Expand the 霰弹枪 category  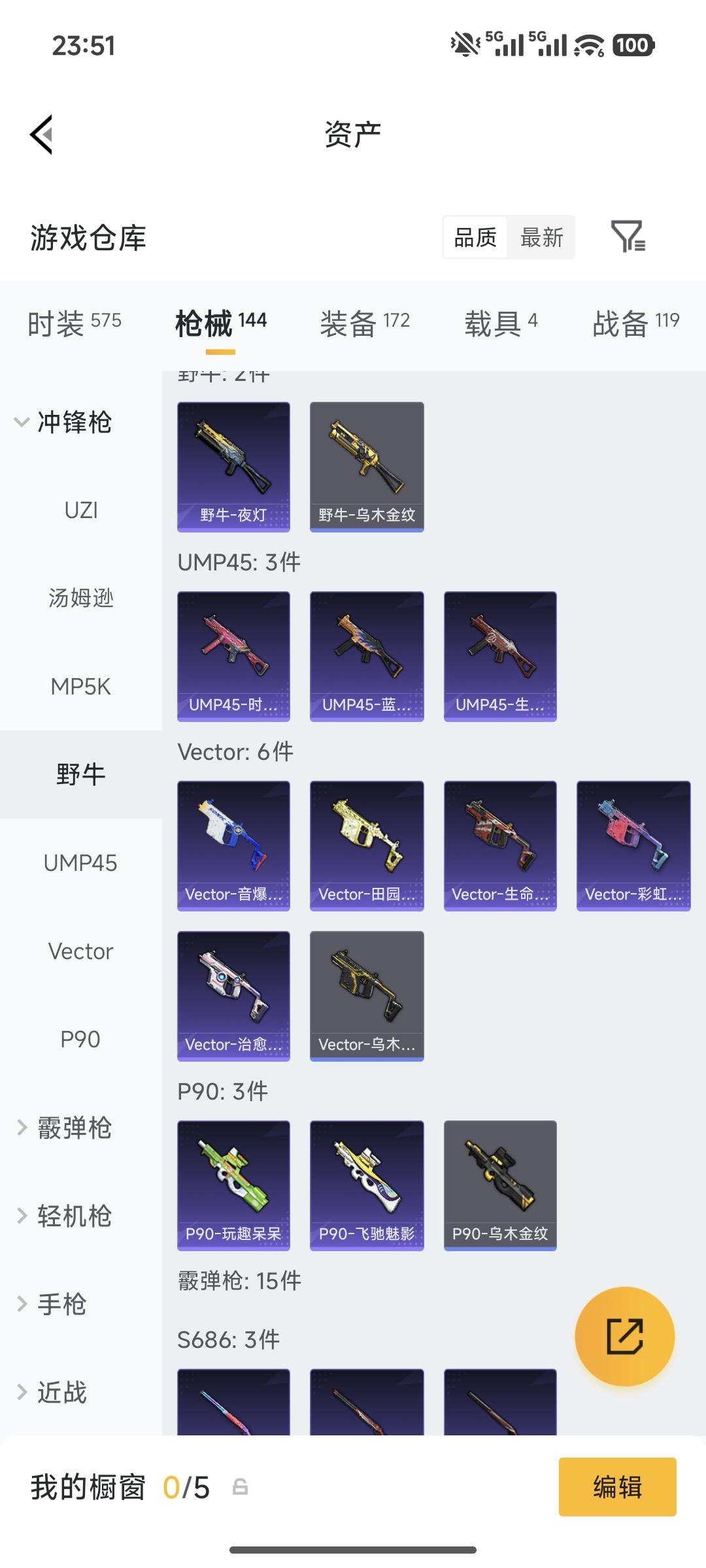[65, 1128]
